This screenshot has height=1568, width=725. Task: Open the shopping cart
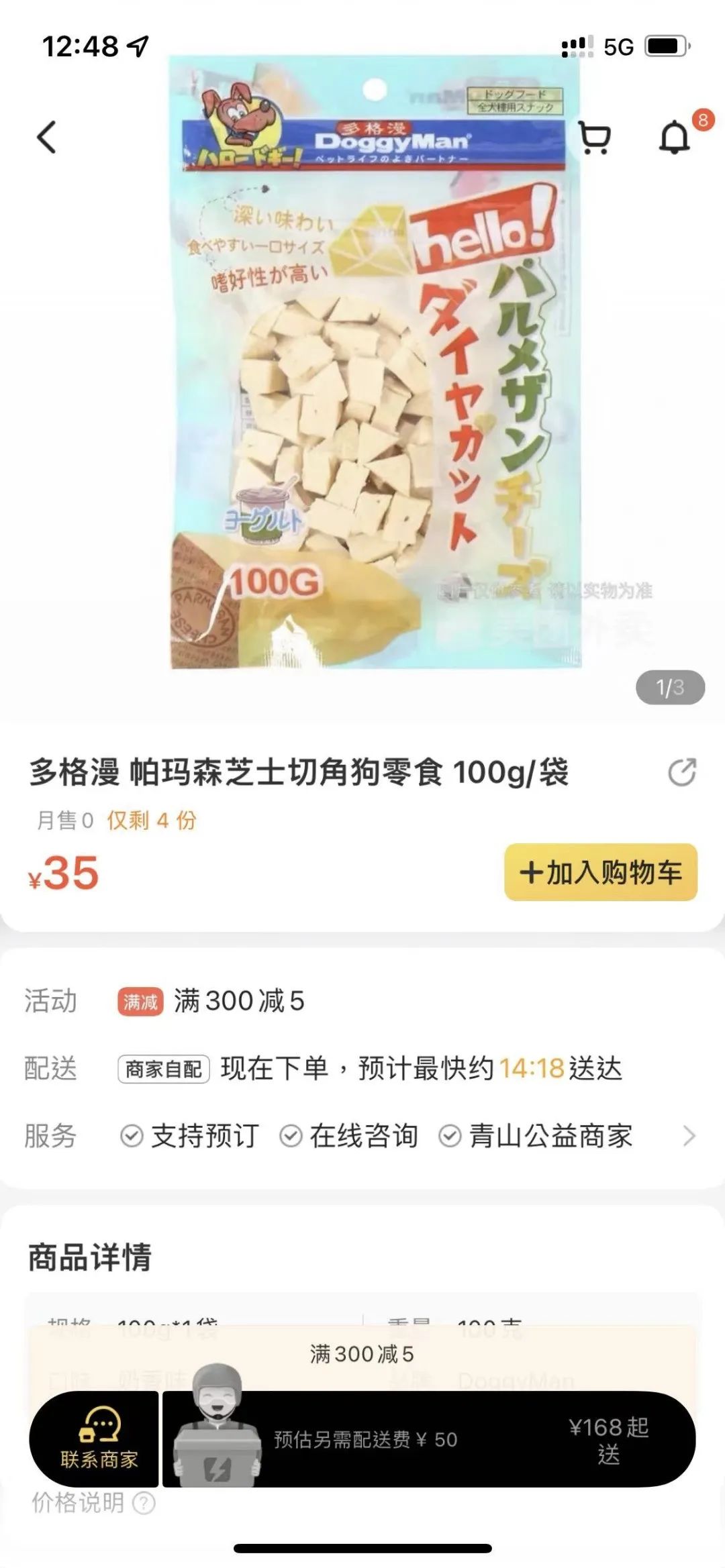pyautogui.click(x=594, y=138)
